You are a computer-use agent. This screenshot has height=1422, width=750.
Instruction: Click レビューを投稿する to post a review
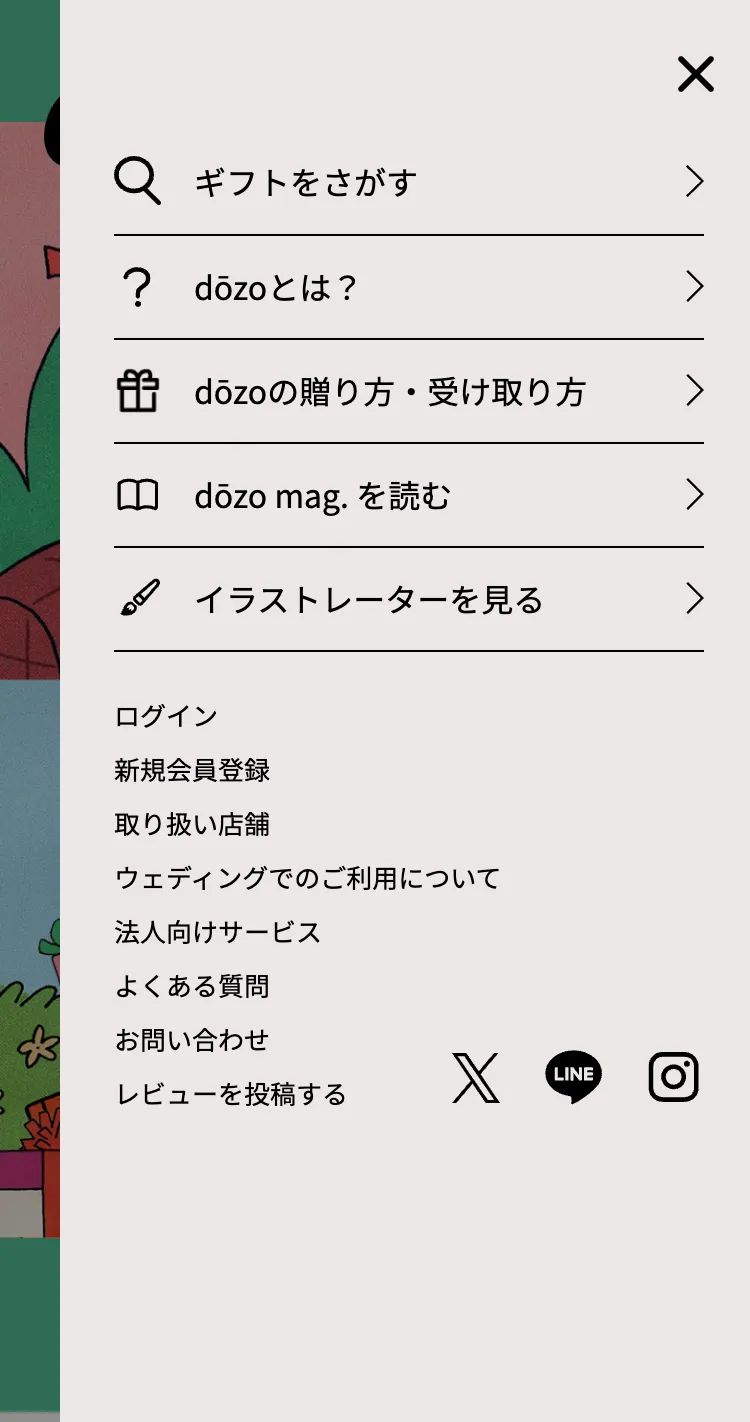click(x=230, y=1094)
